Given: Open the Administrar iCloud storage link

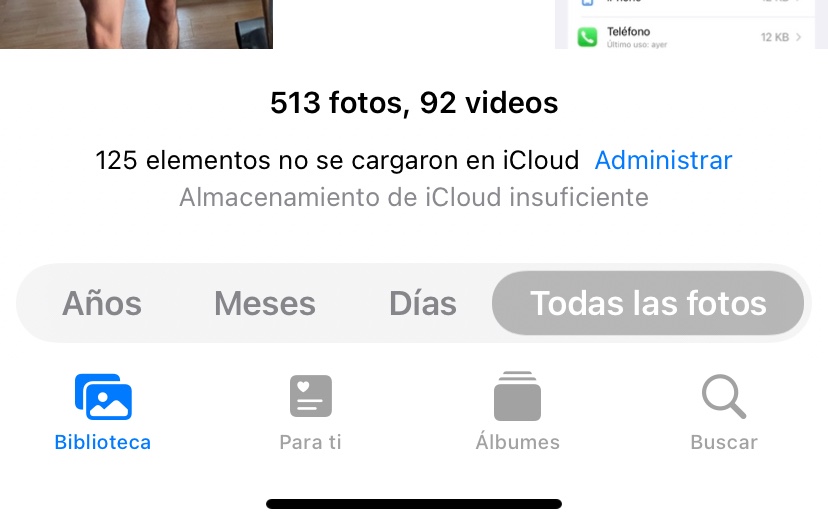Looking at the screenshot, I should pyautogui.click(x=663, y=160).
